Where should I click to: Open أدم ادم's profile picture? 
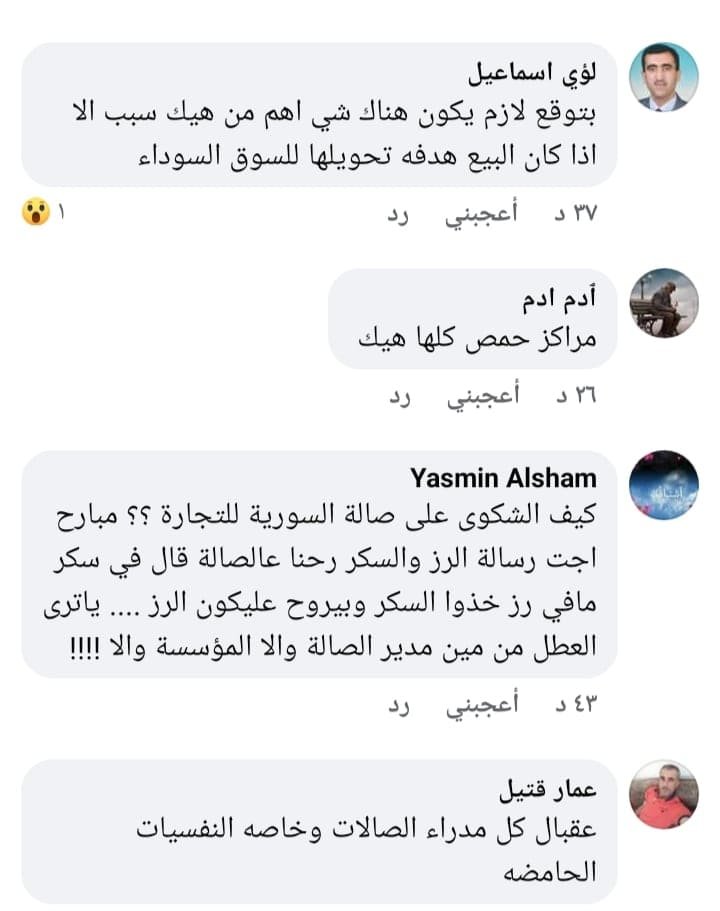(663, 303)
